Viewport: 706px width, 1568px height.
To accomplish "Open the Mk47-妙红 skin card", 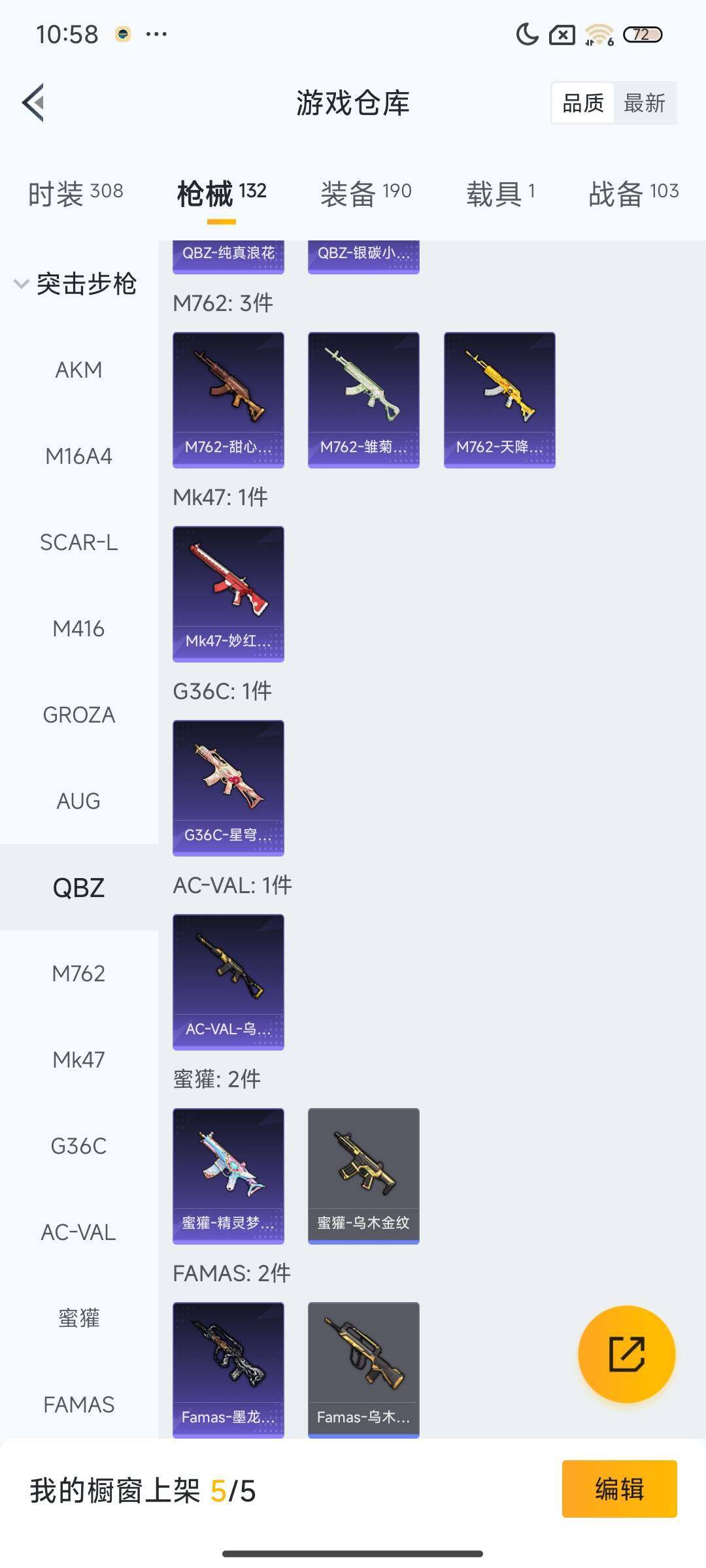I will [228, 593].
